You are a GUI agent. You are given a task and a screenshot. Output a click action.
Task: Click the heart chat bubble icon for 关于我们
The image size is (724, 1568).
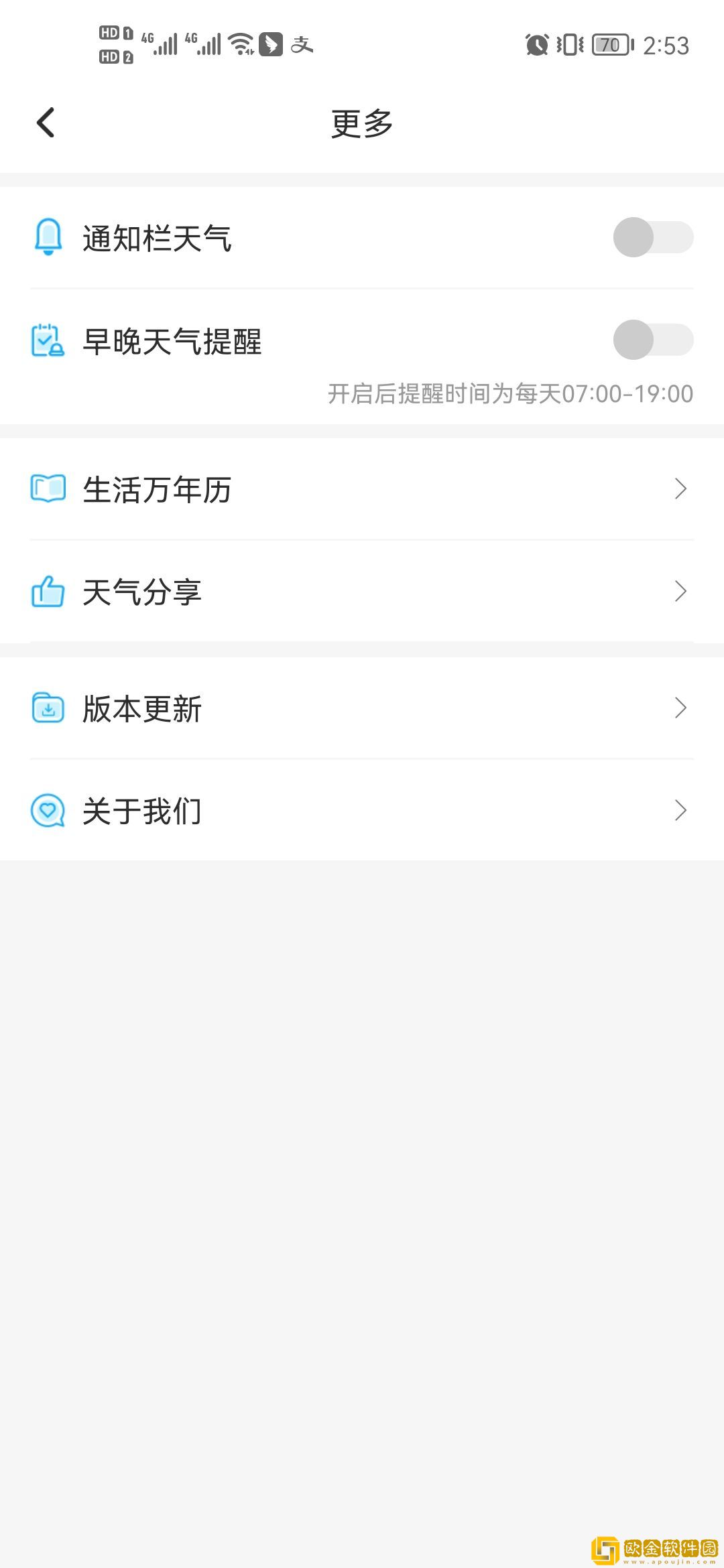(47, 811)
